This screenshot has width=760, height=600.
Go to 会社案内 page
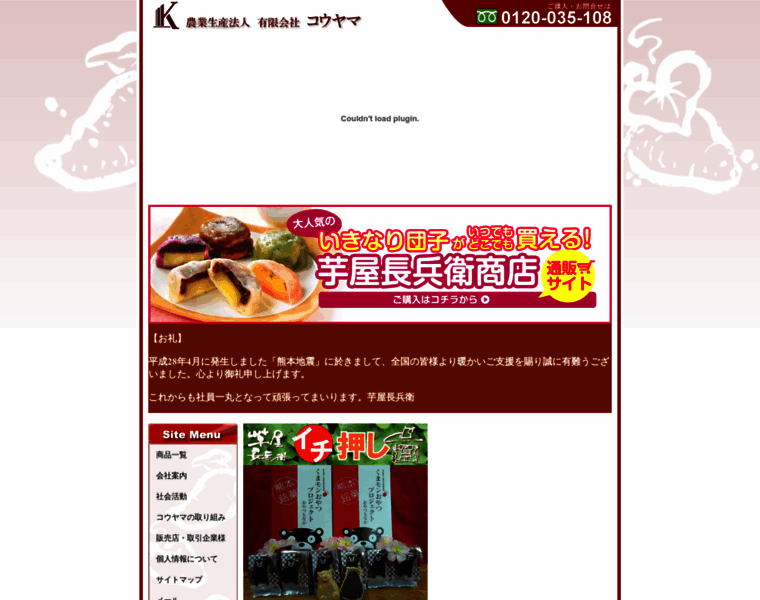click(172, 476)
